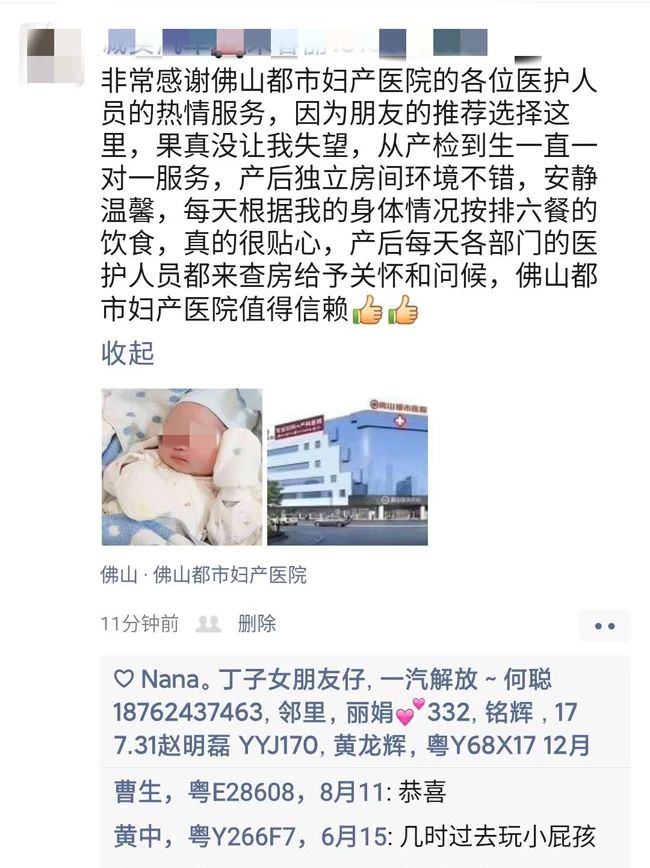
Task: Open Nana's profile in likes list
Action: point(162,680)
